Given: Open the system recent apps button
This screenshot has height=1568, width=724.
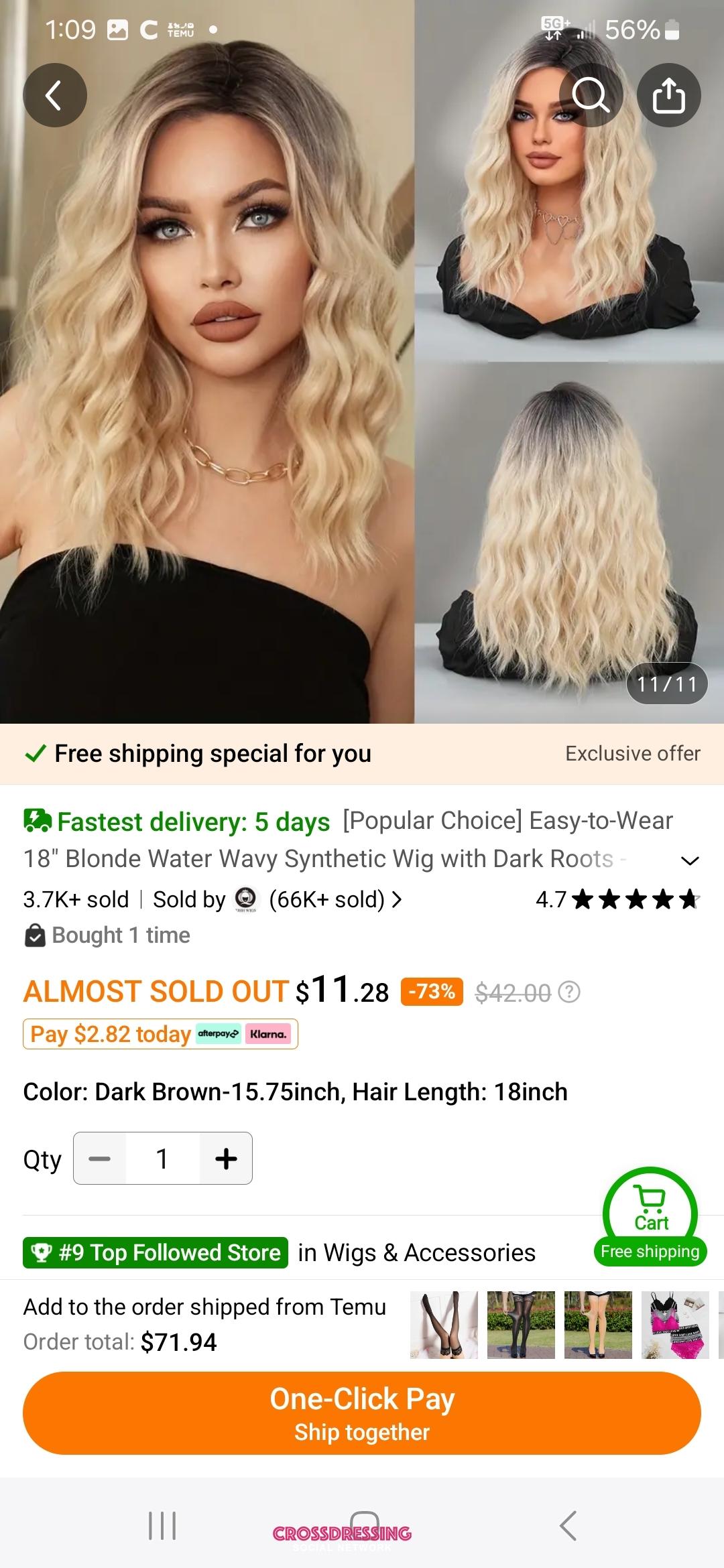Looking at the screenshot, I should tap(162, 1526).
